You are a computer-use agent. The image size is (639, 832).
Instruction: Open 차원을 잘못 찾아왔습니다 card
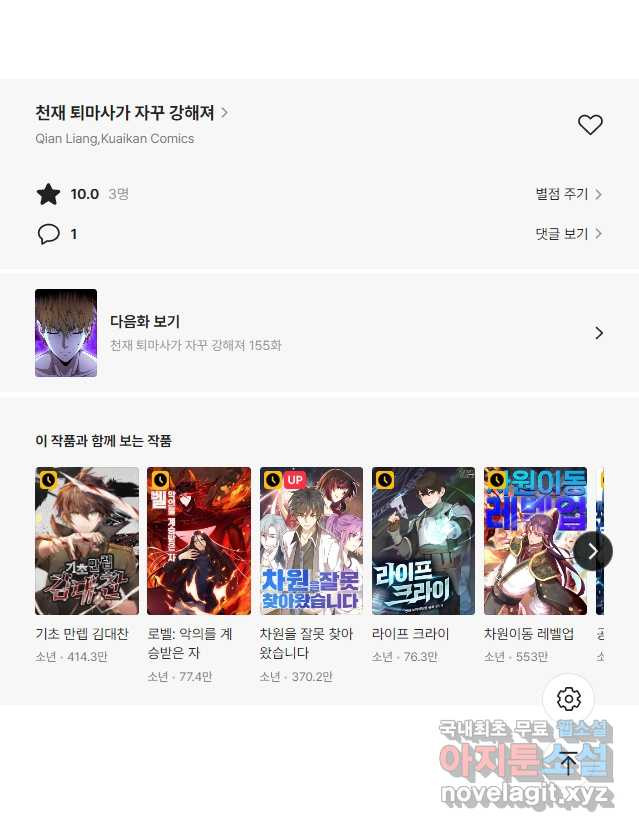pos(311,541)
